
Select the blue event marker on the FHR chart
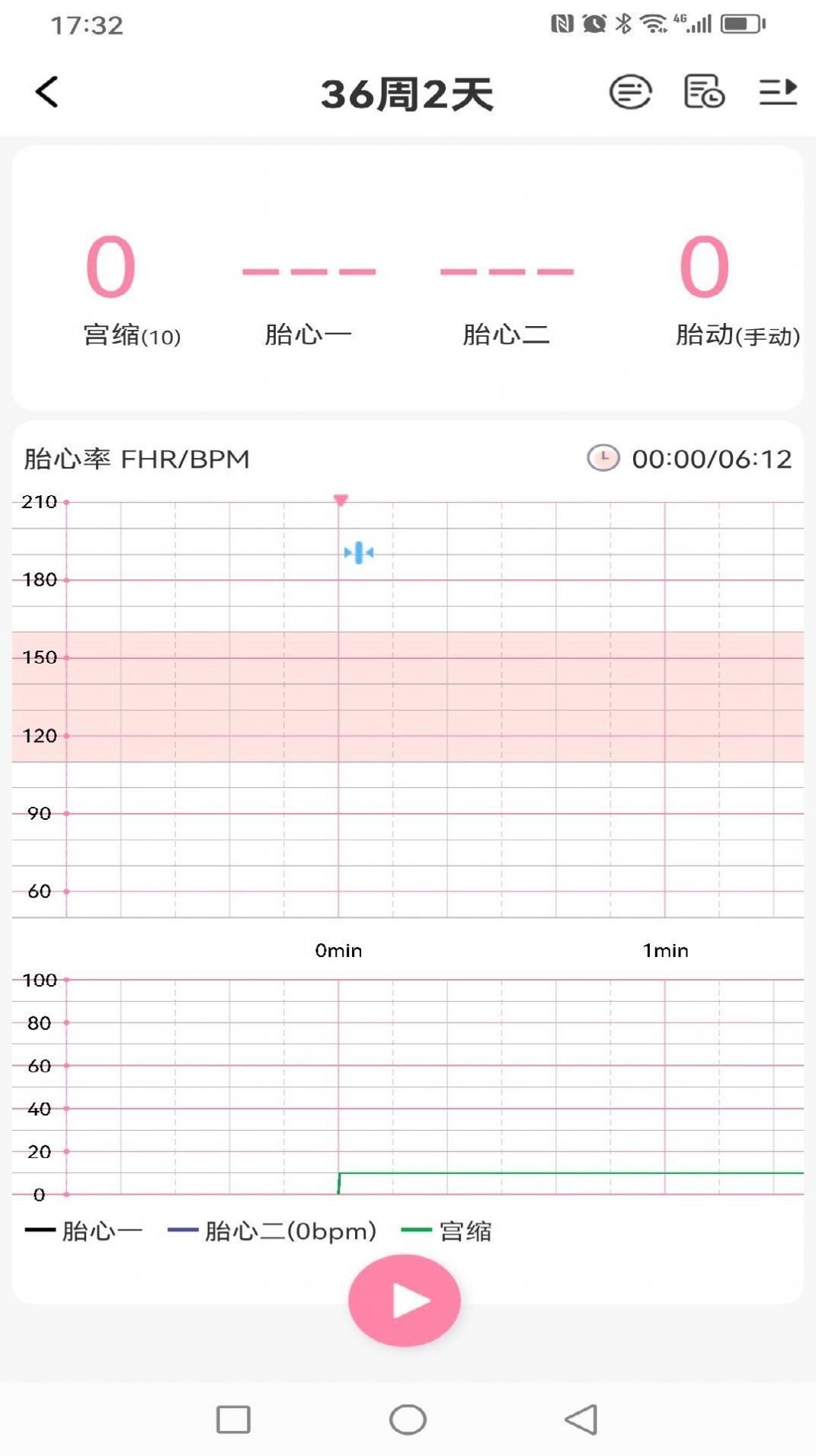358,552
